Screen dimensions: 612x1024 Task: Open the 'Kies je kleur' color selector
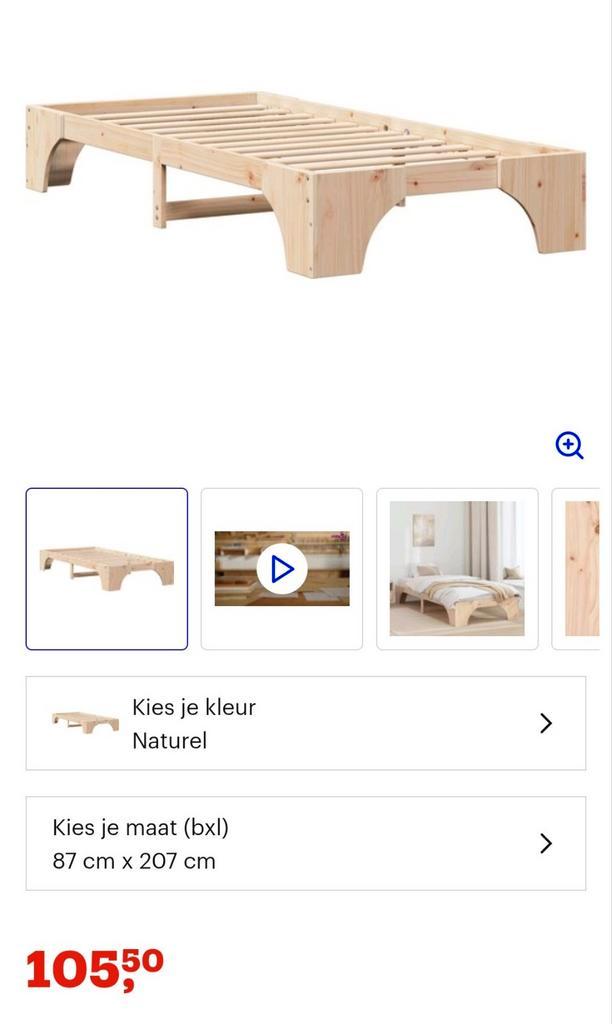[x=305, y=723]
